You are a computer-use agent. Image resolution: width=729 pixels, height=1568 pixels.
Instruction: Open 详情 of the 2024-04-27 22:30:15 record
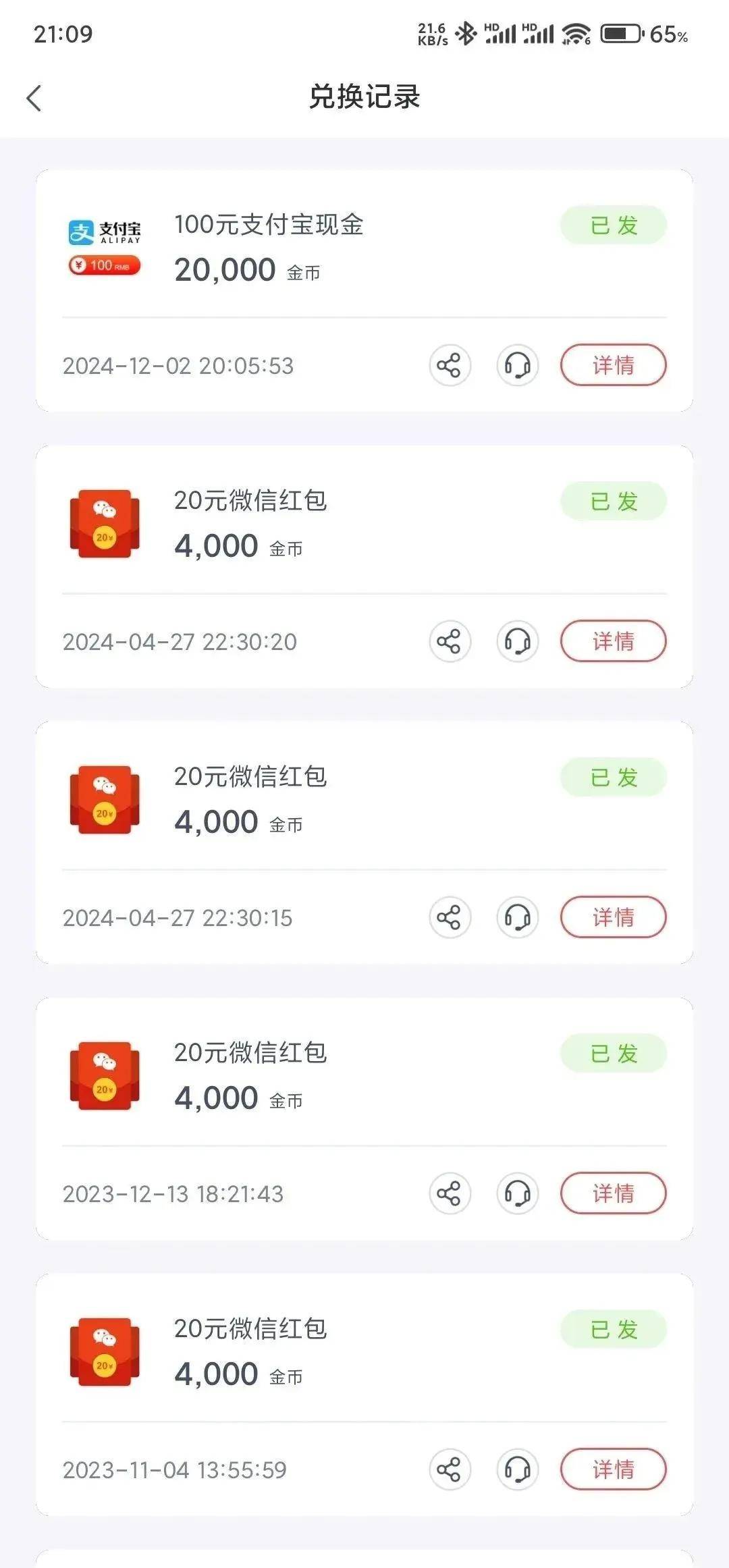(613, 917)
